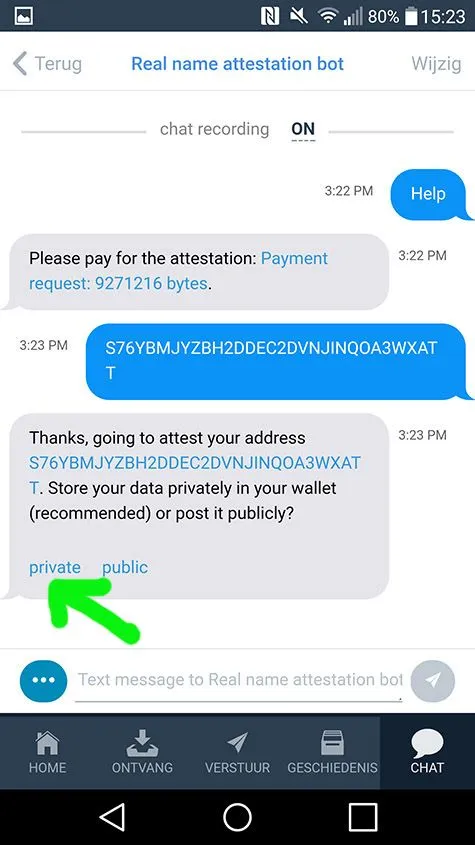This screenshot has width=475, height=845.
Task: Send the message with the paper plane icon
Action: [432, 681]
